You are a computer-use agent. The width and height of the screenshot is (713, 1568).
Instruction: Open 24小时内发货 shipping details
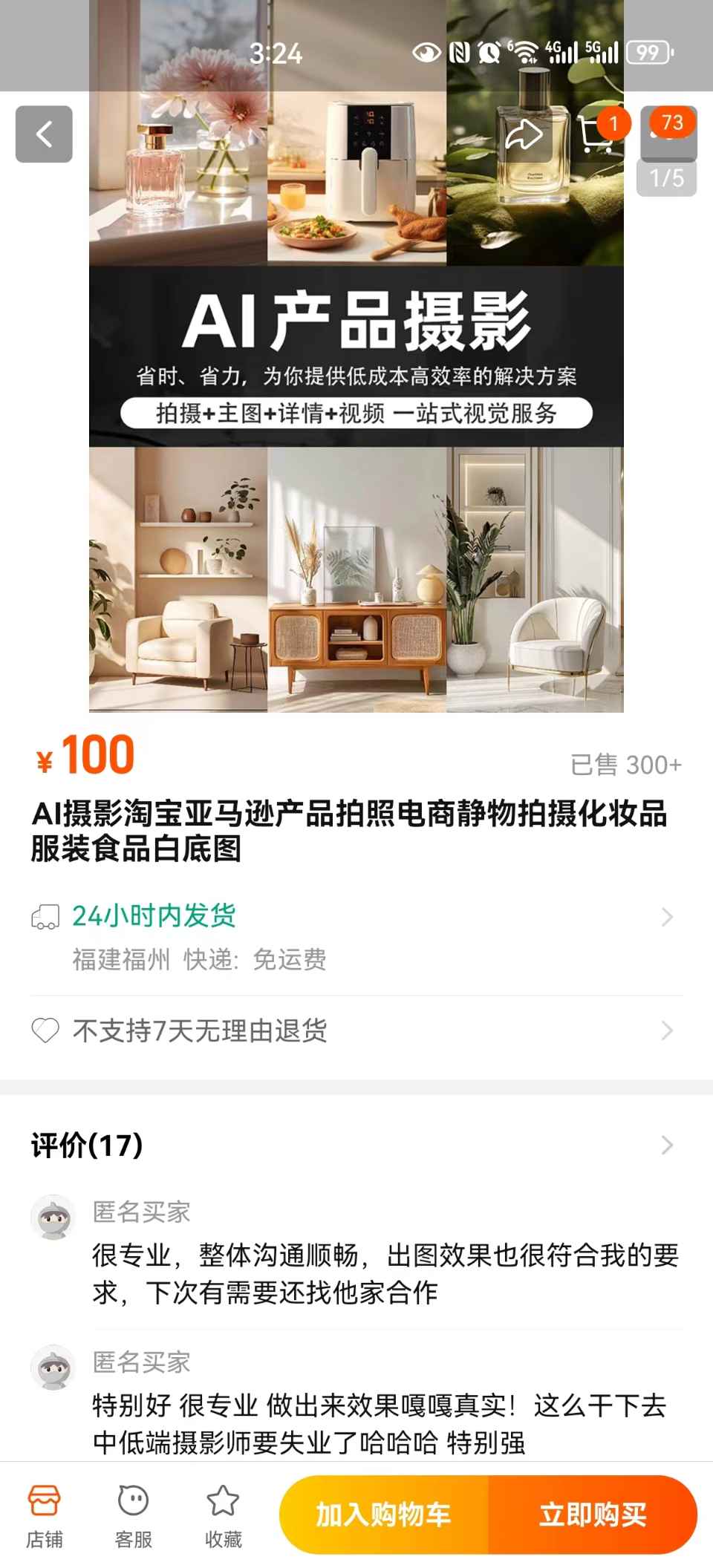[x=356, y=917]
